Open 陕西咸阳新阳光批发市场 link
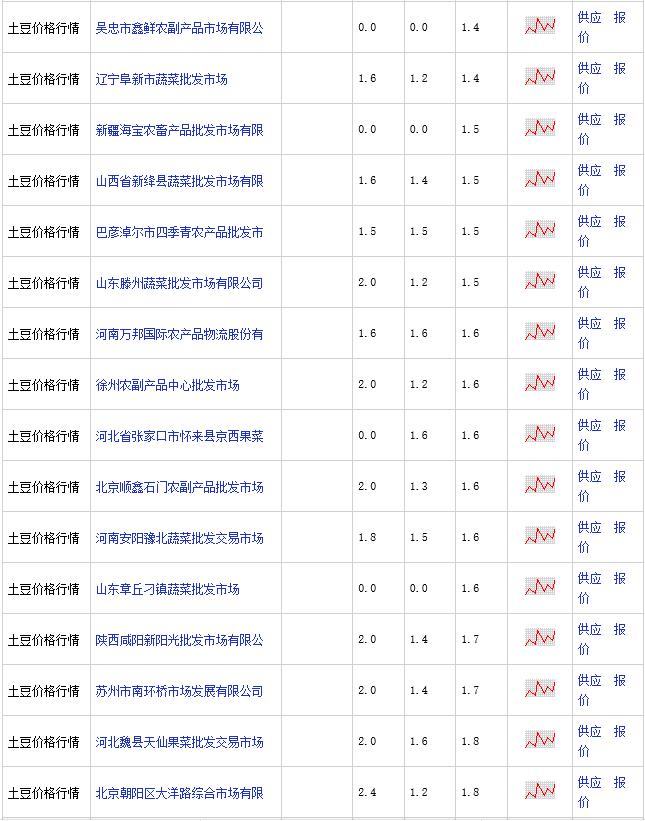645x821 pixels. click(x=179, y=640)
